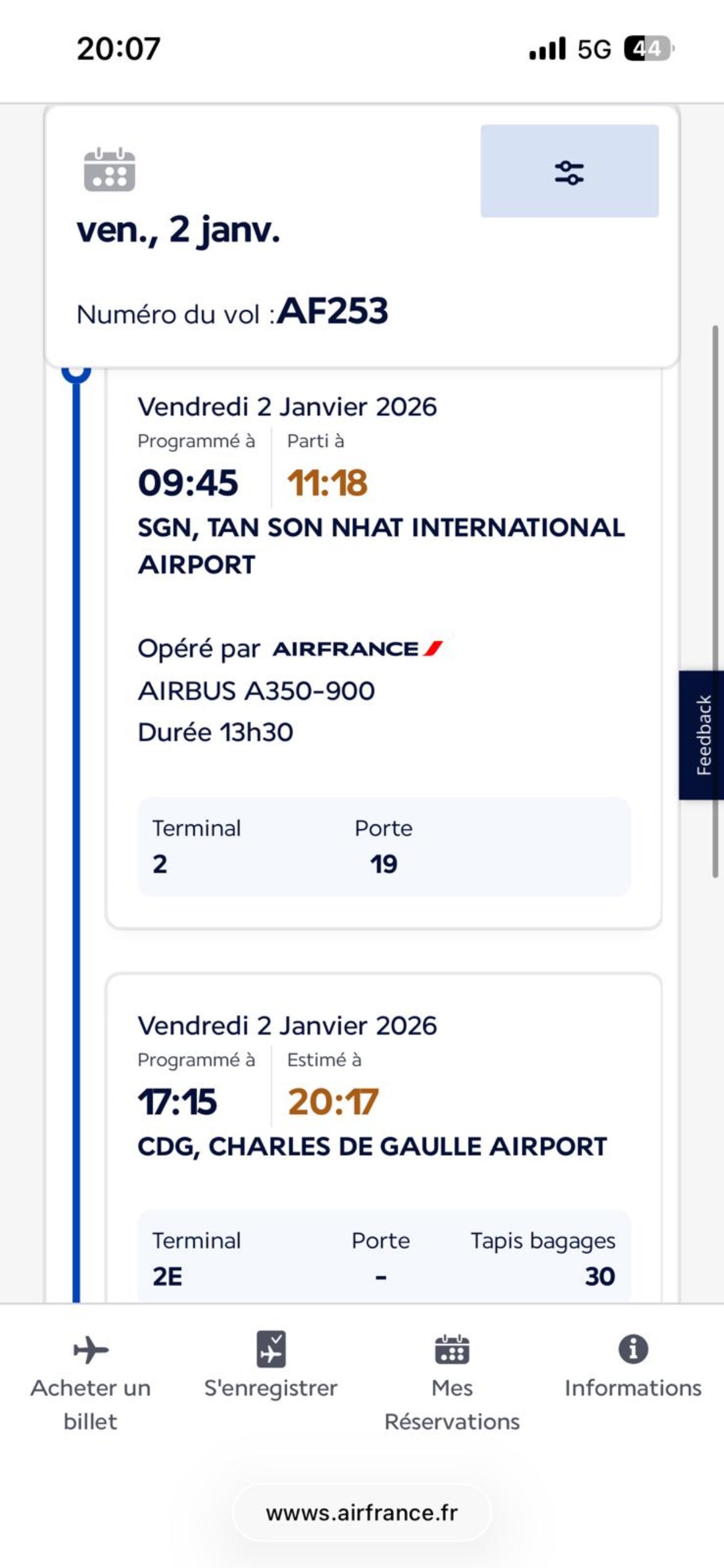Tap the wwws.airfrance.fr address bar
This screenshot has height=1568, width=724.
[361, 1512]
